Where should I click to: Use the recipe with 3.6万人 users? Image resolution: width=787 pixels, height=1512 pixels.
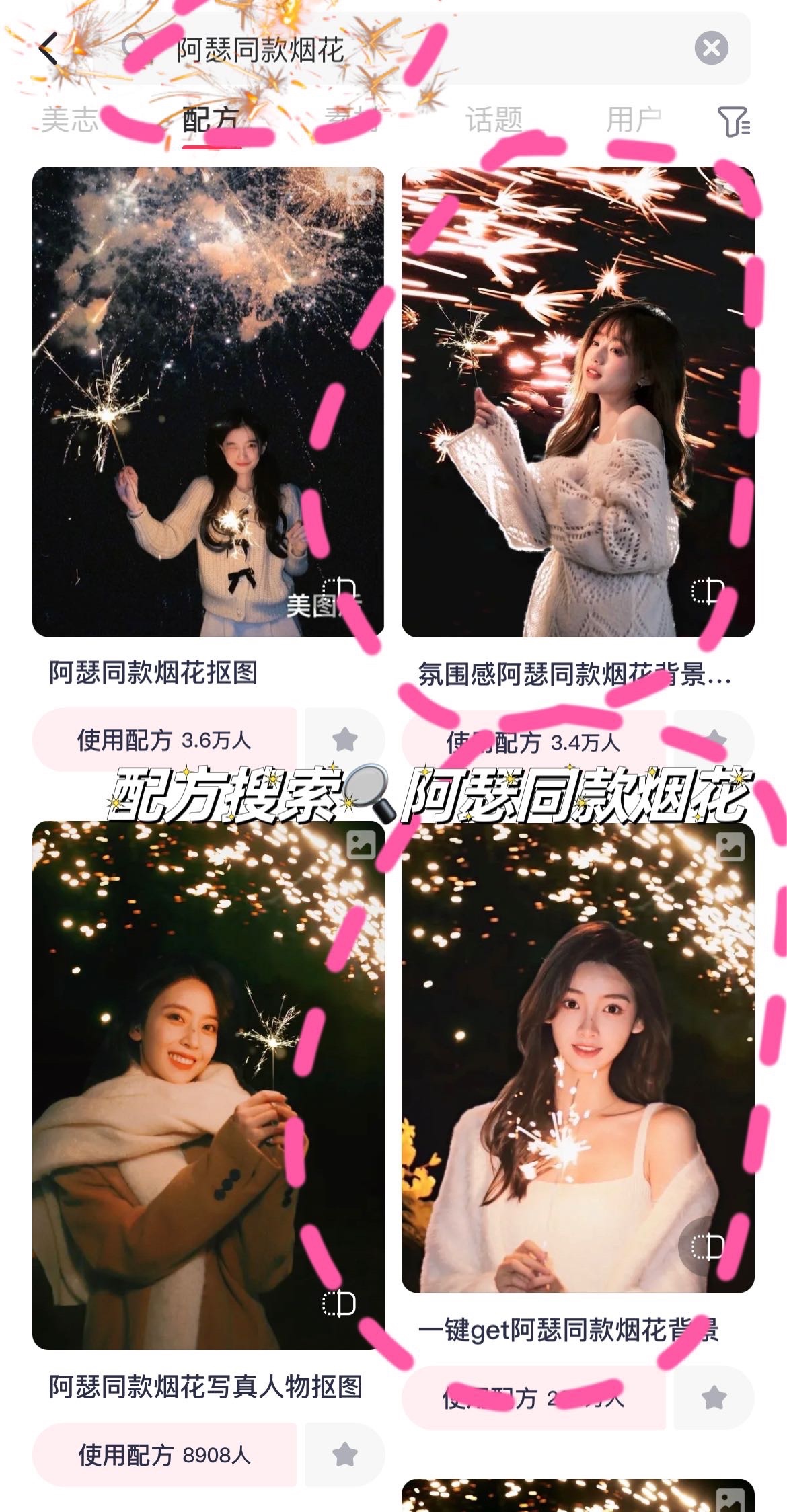164,740
